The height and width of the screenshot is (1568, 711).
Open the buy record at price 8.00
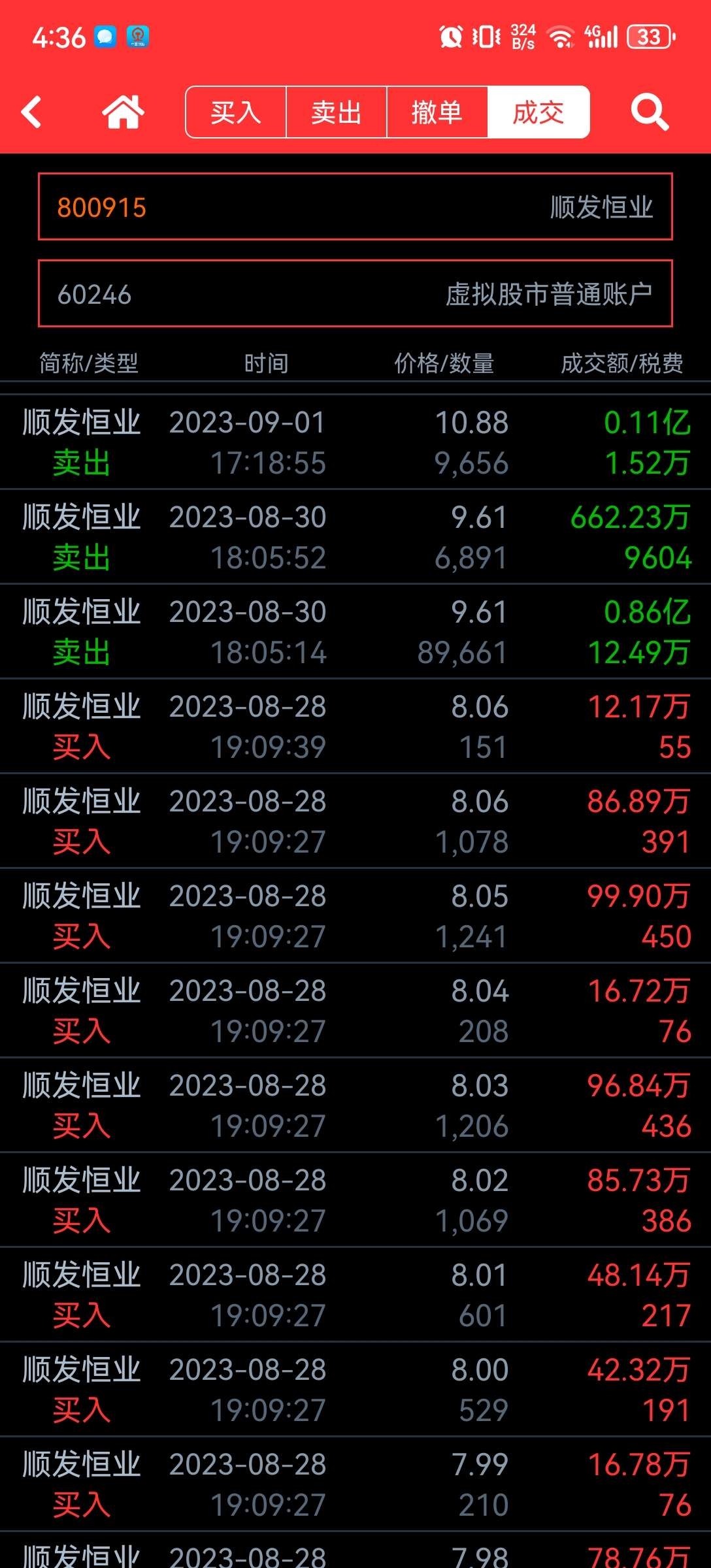tap(355, 1390)
